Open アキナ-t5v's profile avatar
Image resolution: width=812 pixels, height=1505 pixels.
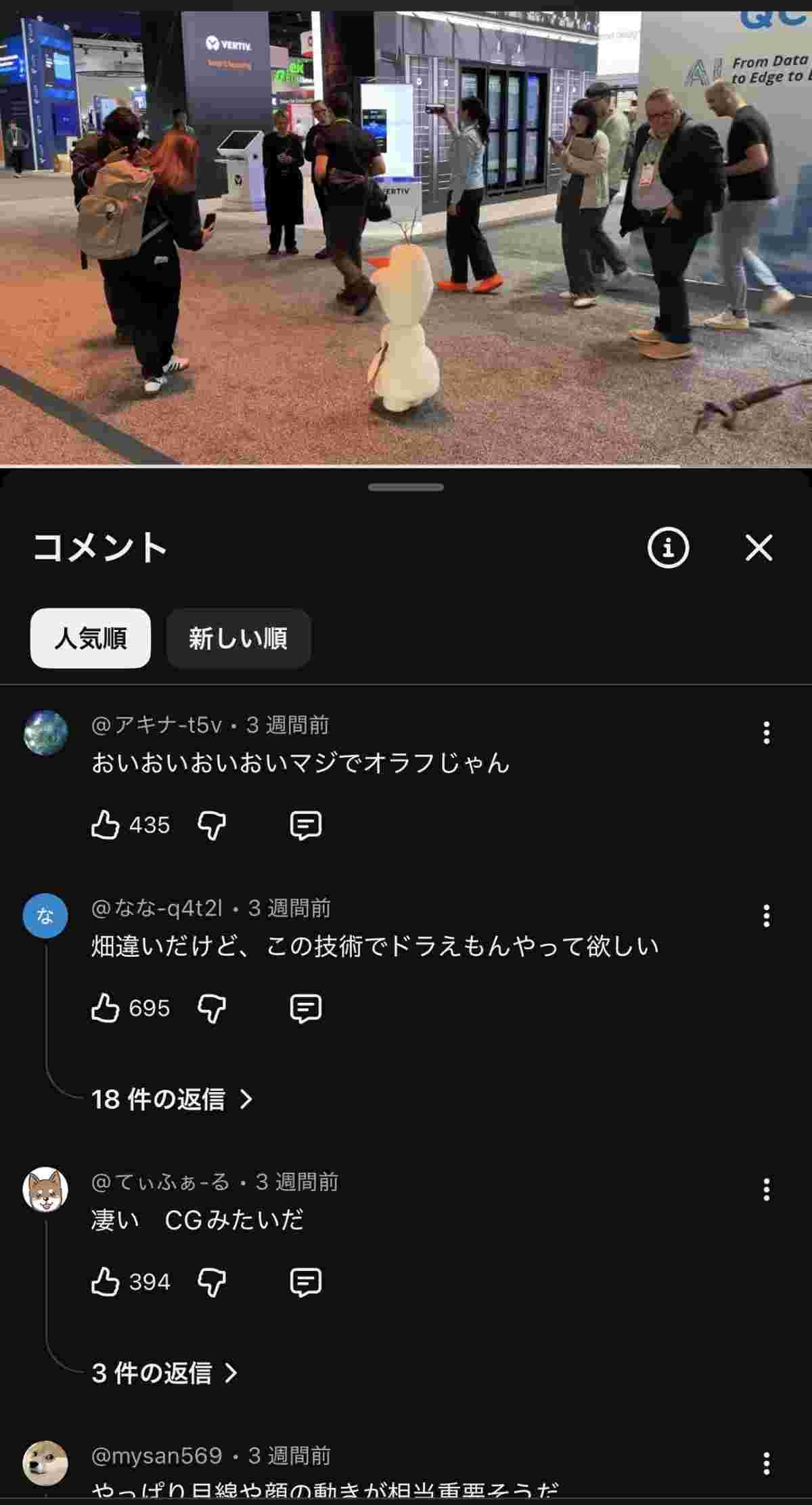[46, 732]
